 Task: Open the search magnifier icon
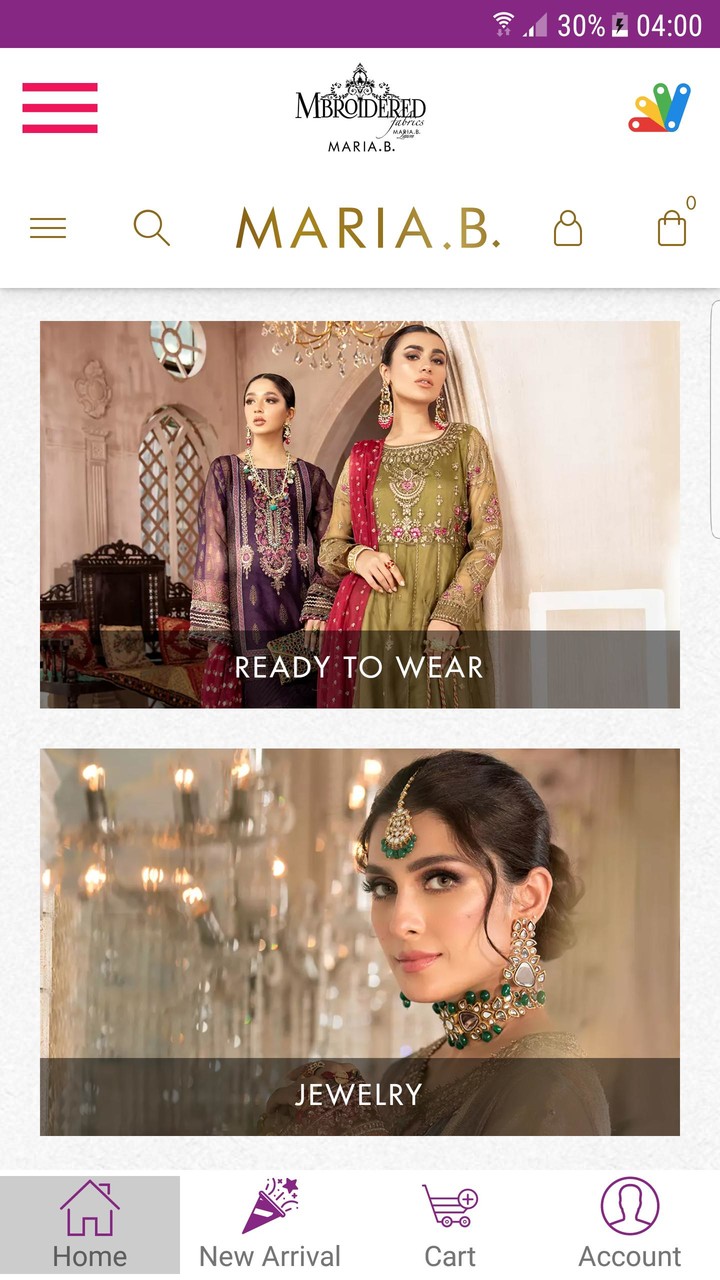point(151,228)
